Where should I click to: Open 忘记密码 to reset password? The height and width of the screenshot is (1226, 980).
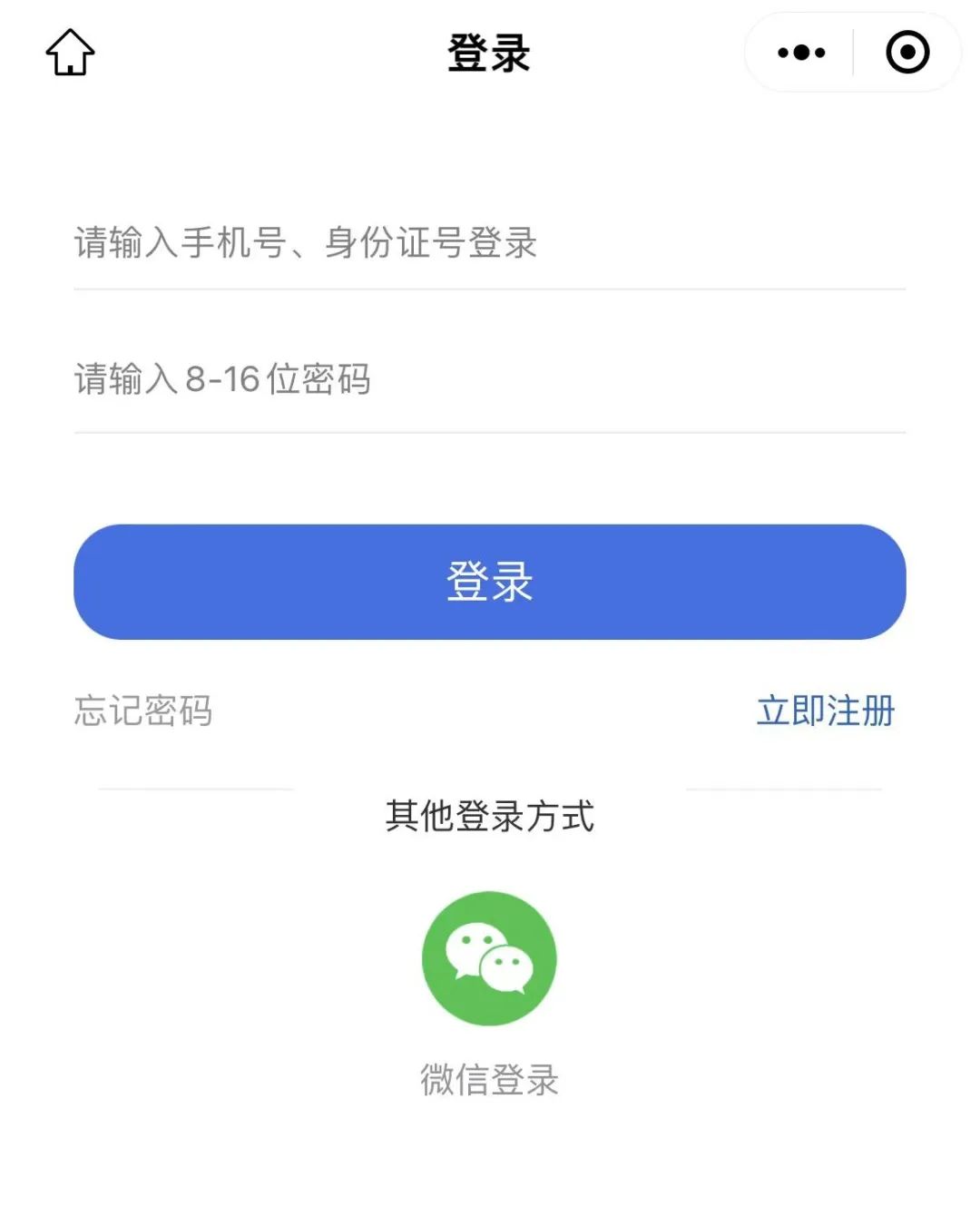pyautogui.click(x=143, y=711)
